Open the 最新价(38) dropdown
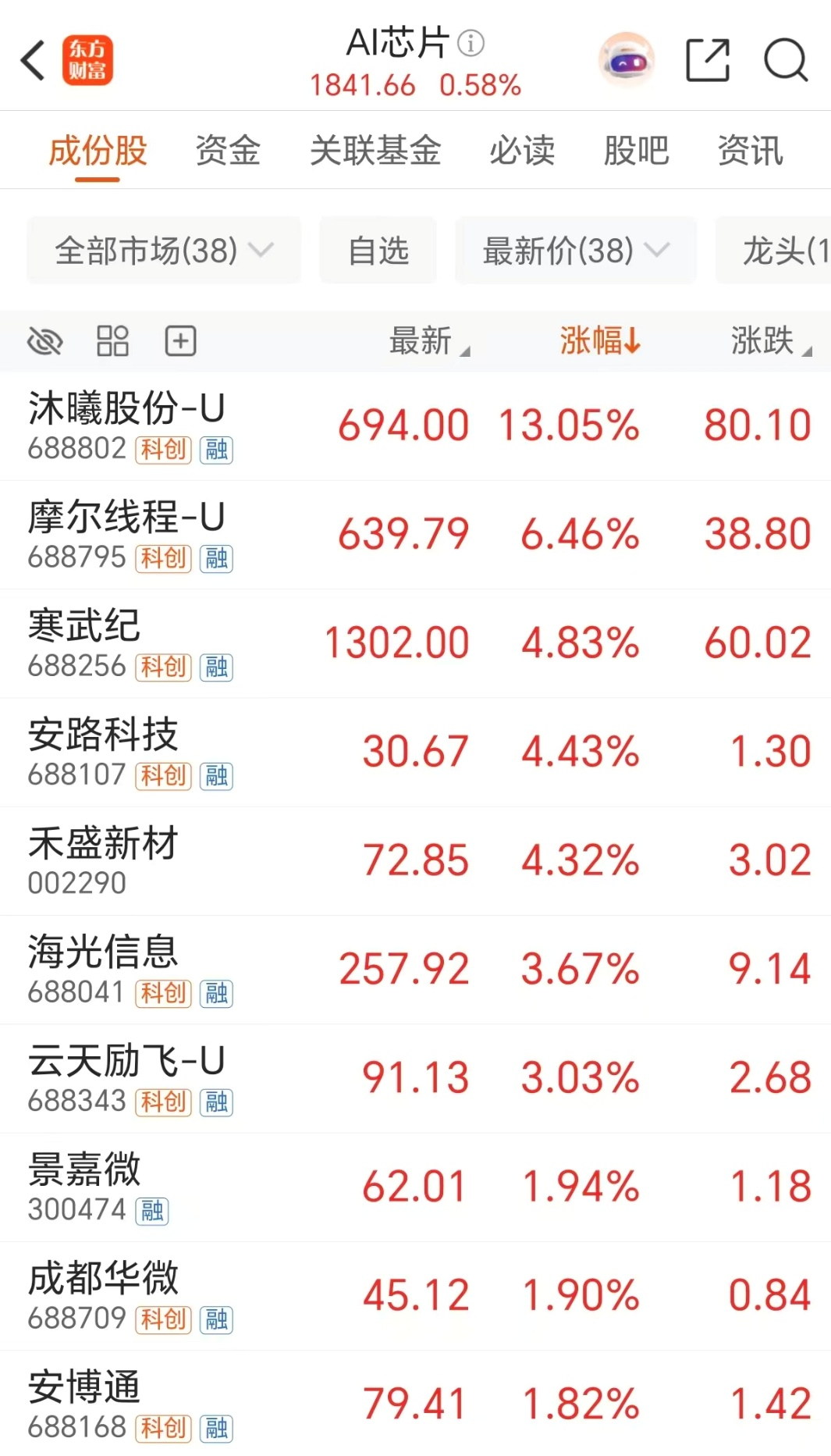 [x=575, y=250]
